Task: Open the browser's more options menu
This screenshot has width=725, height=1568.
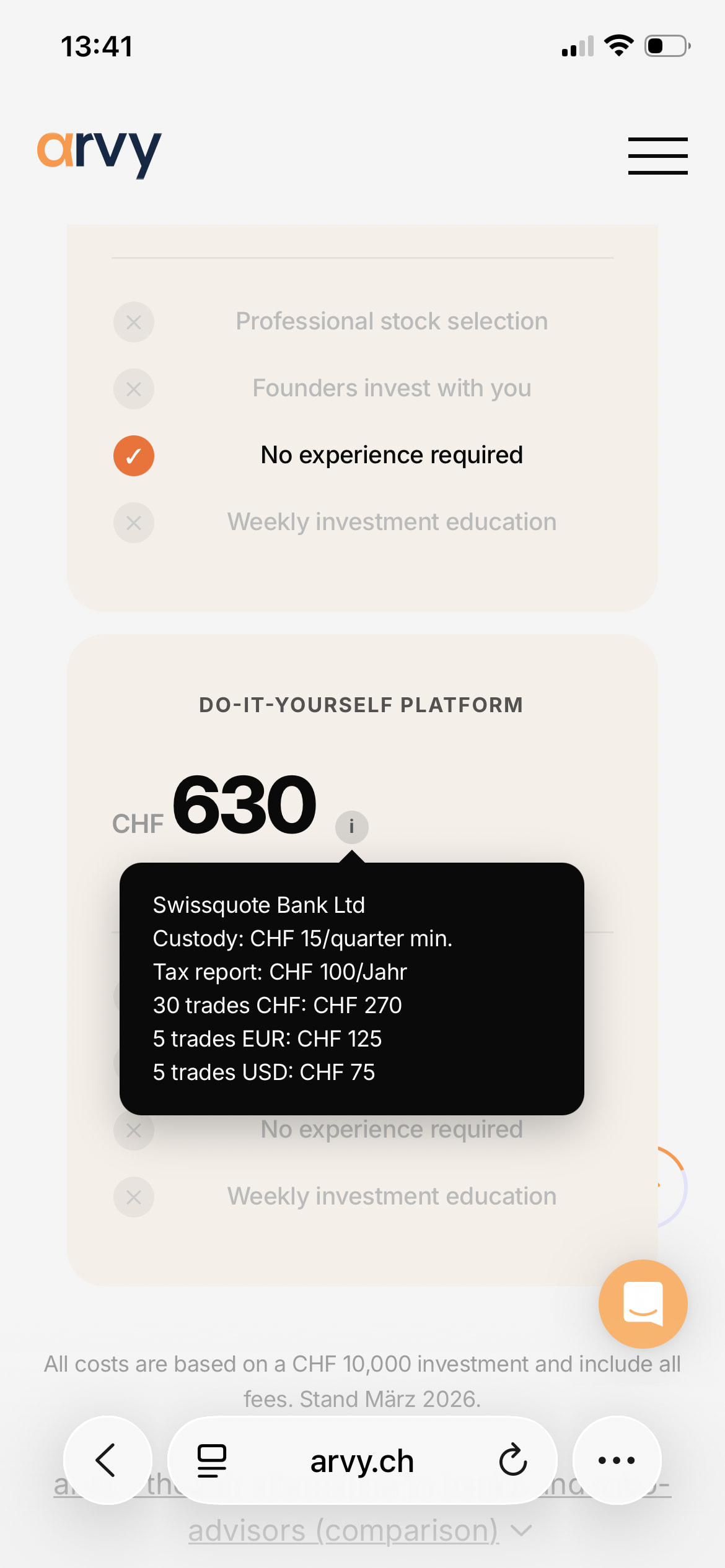Action: tap(617, 1460)
